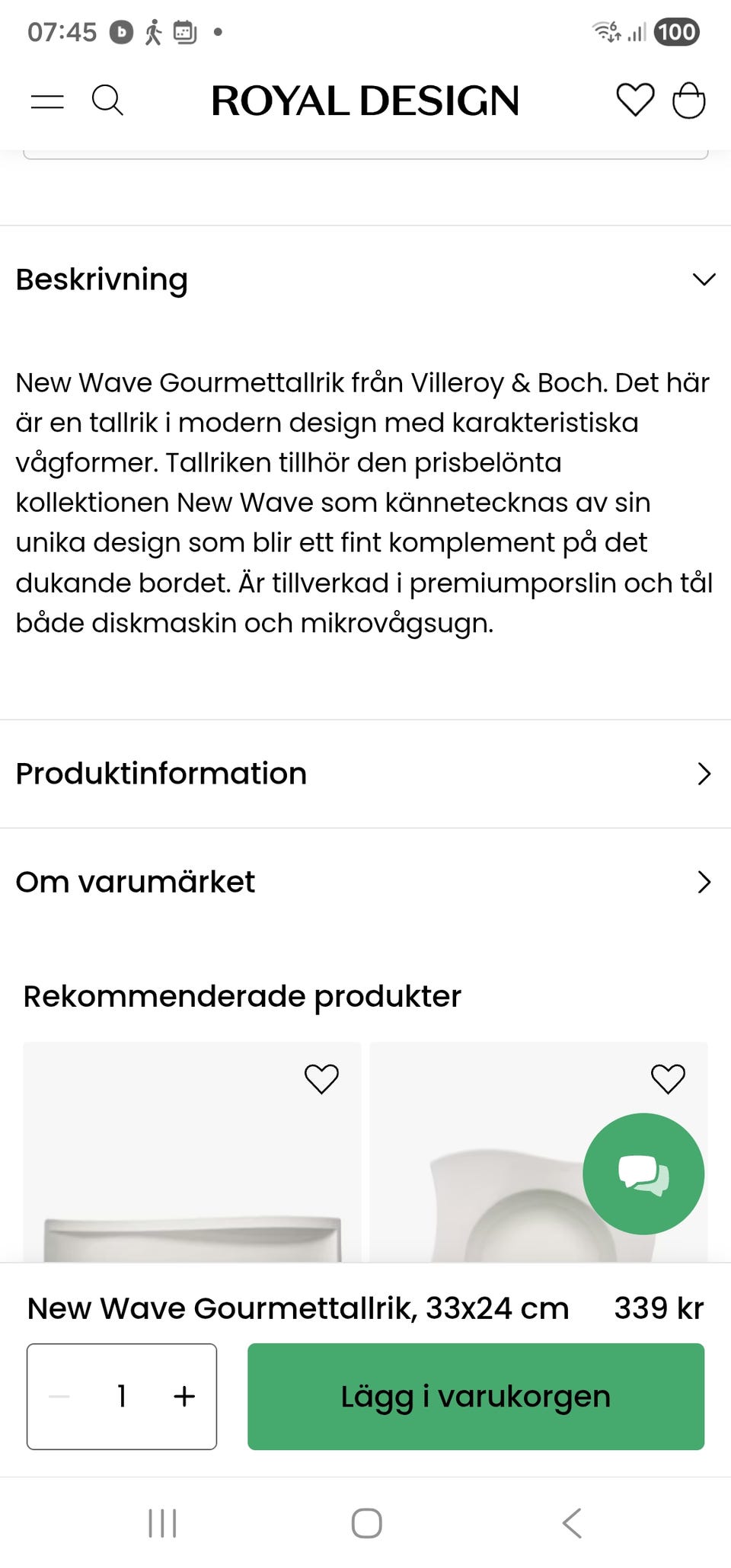Image resolution: width=731 pixels, height=1568 pixels.
Task: Decrease quantity with the minus stepper
Action: 58,1396
